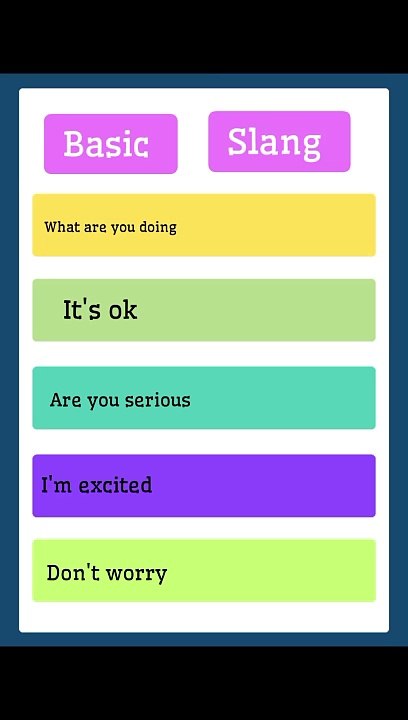
Task: Switch to the Basic category
Action: tap(111, 144)
